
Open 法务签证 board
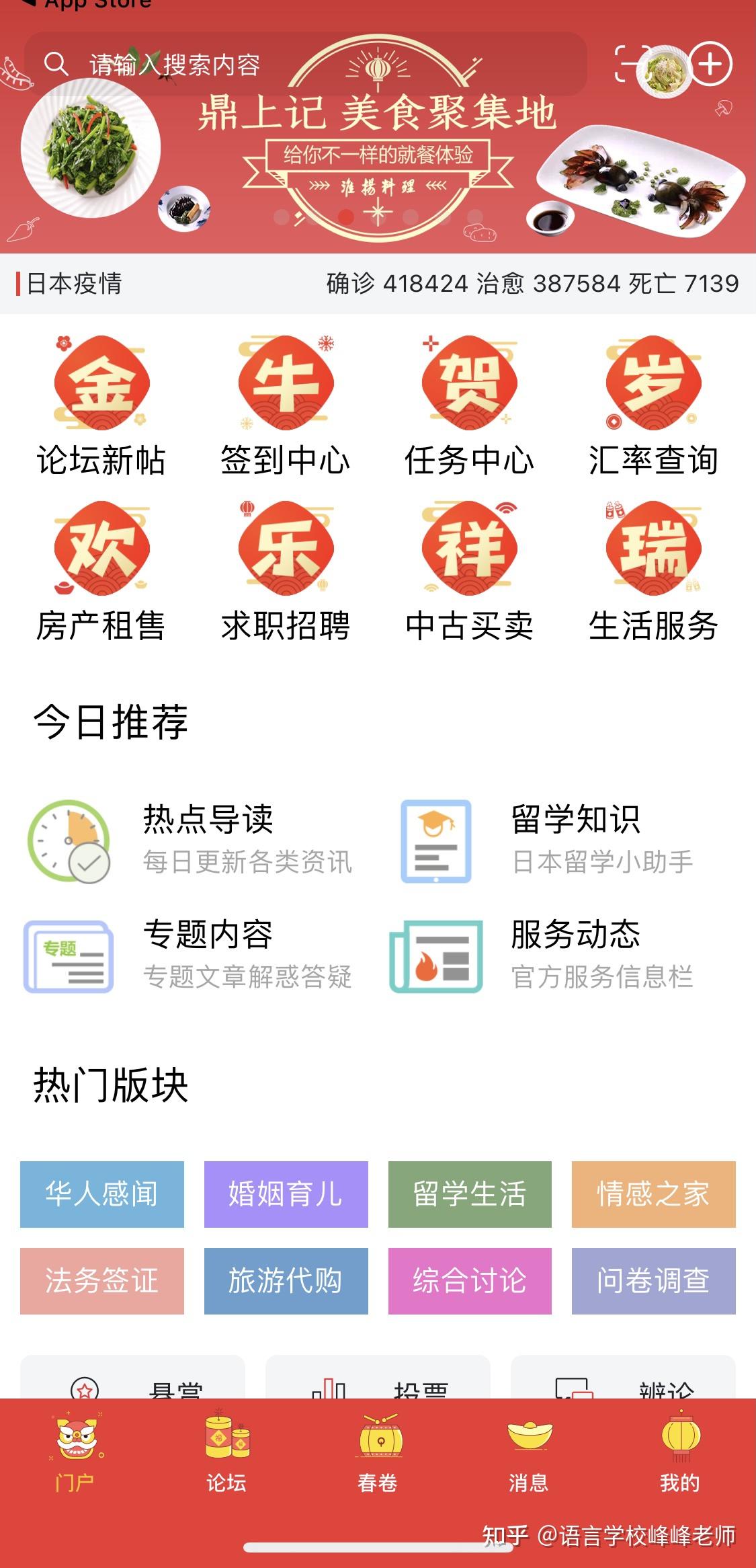[102, 1281]
